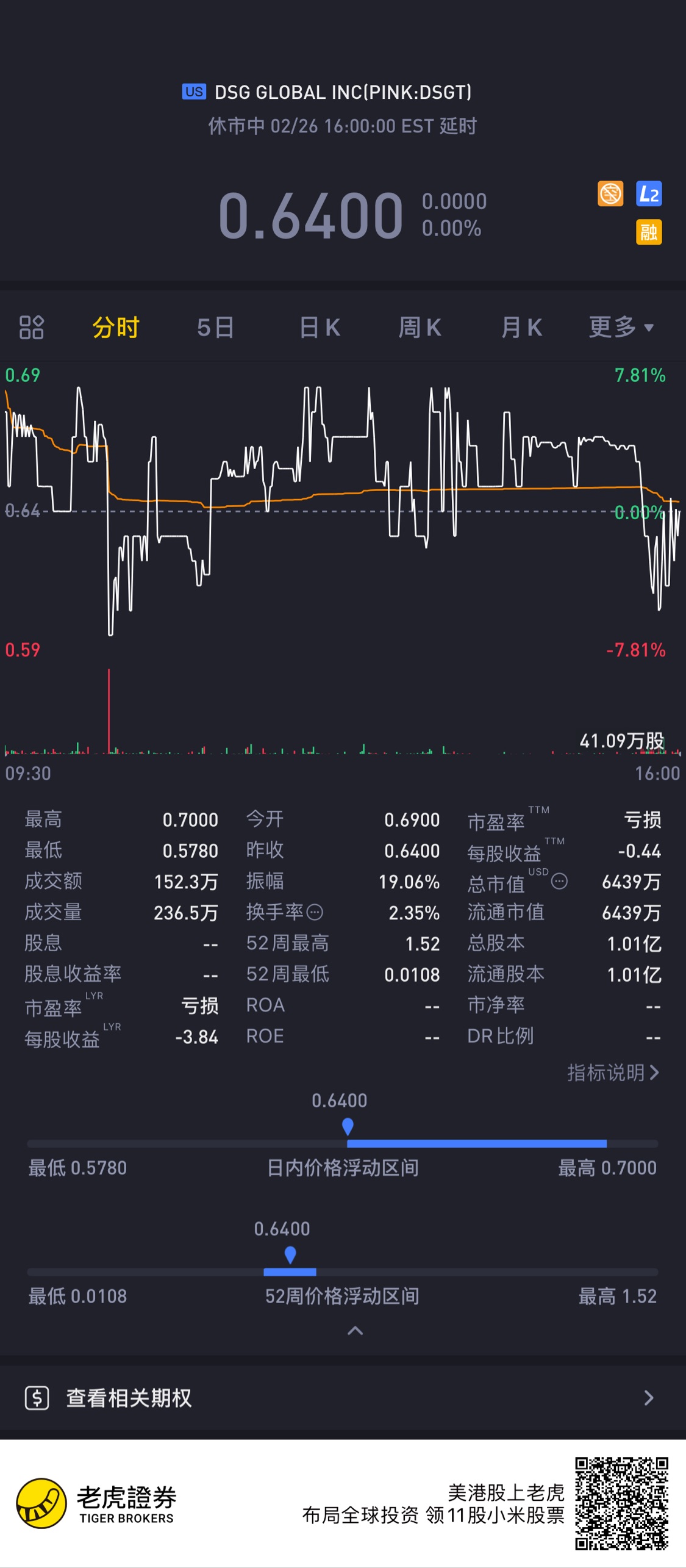Open the chart layout grid icon

click(32, 327)
